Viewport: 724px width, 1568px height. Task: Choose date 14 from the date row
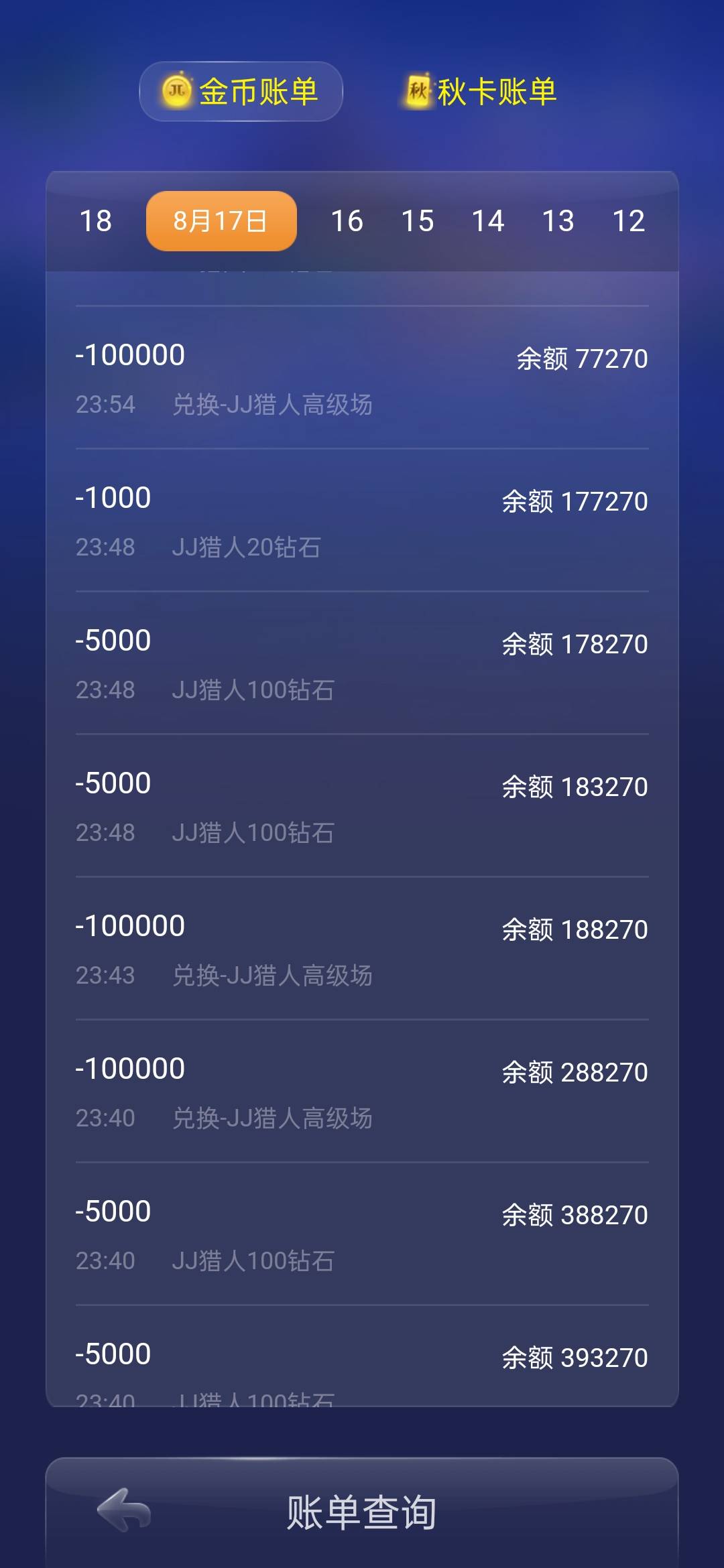pyautogui.click(x=489, y=220)
